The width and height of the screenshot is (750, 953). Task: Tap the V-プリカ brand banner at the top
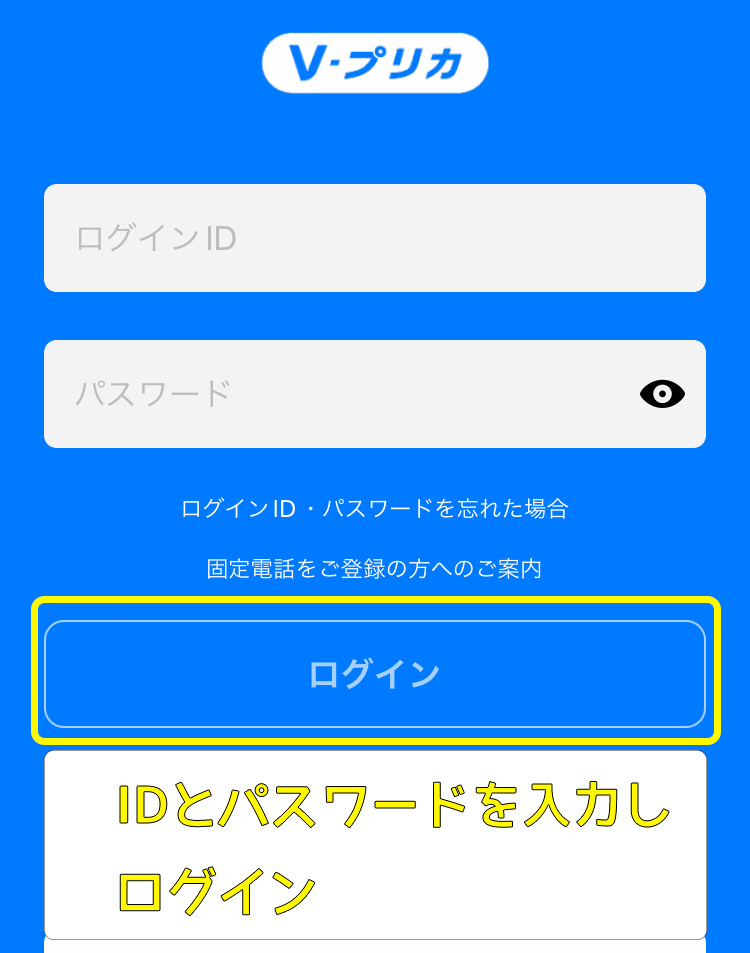375,62
